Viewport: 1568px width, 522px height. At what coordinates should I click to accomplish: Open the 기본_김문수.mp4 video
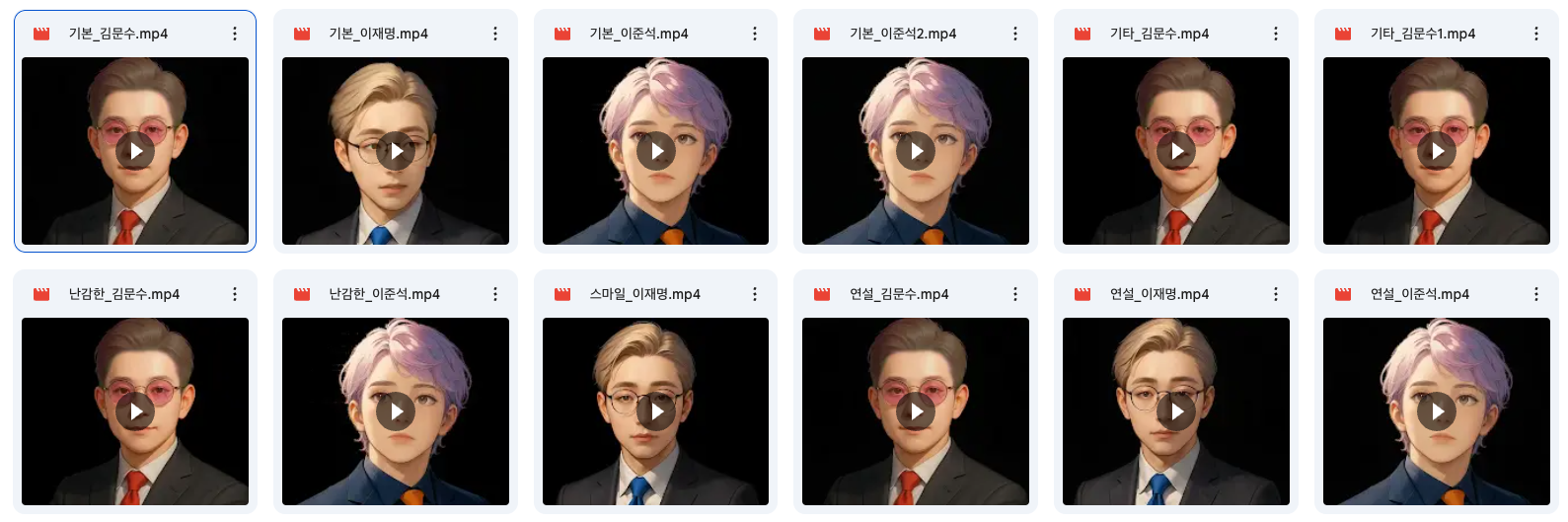pos(135,151)
